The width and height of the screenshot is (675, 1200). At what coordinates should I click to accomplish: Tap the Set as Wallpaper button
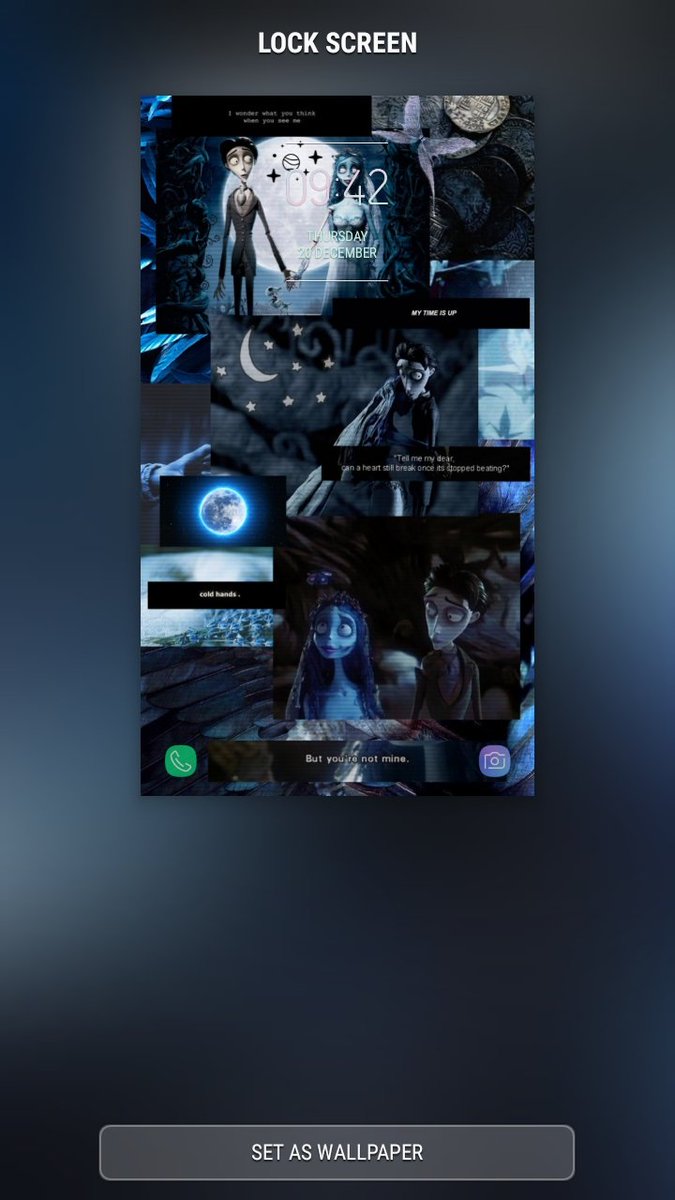pyautogui.click(x=337, y=1152)
